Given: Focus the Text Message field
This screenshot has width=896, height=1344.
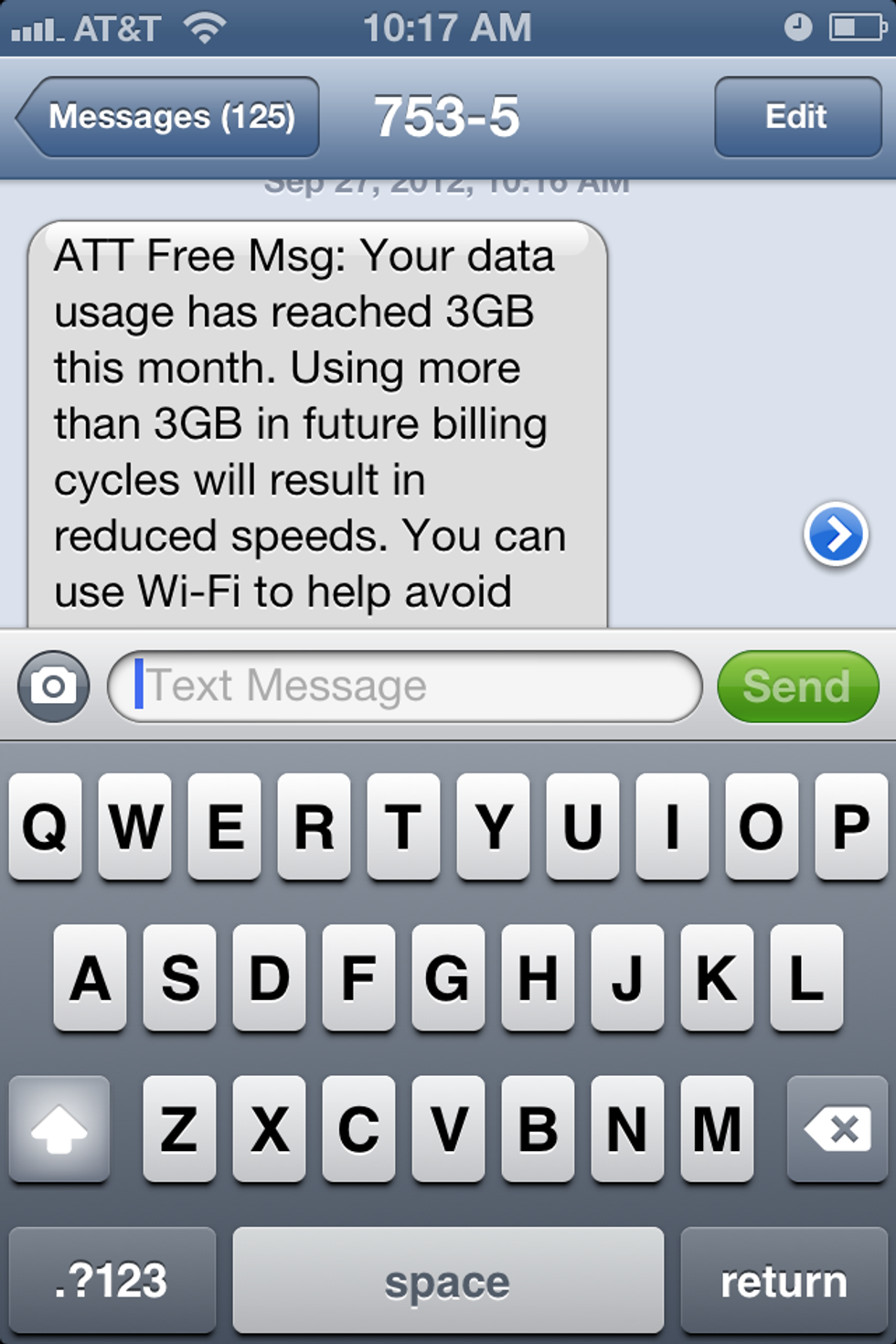Looking at the screenshot, I should click(405, 687).
